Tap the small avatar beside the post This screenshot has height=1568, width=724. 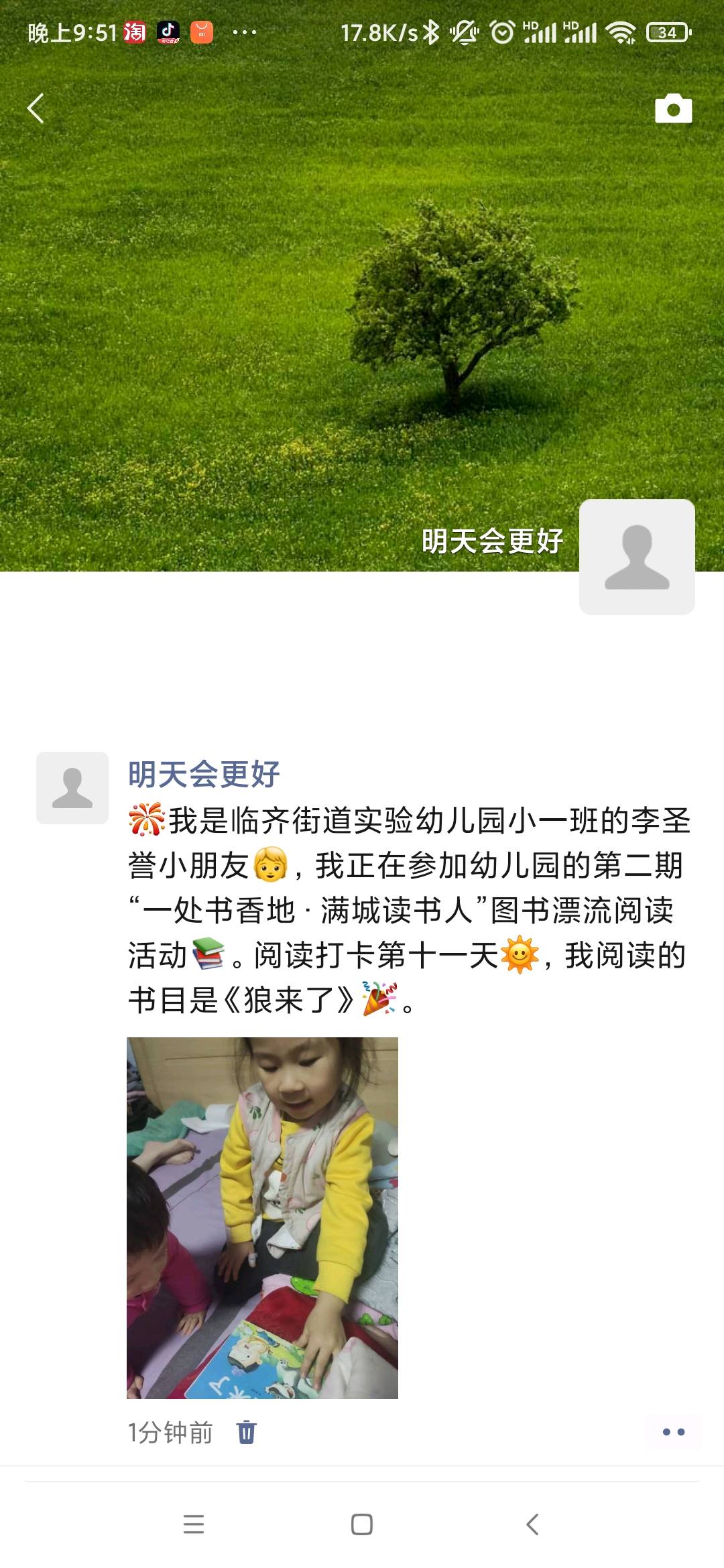tap(72, 788)
